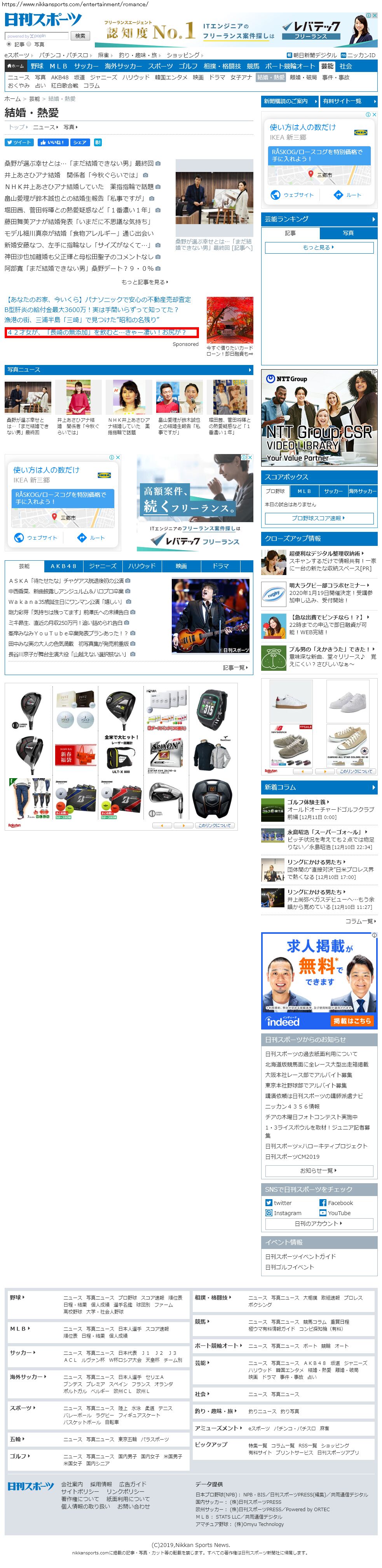Image resolution: width=382 pixels, height=1568 pixels.
Task: Select the AKB48 tab in the news box
Action: click(63, 566)
